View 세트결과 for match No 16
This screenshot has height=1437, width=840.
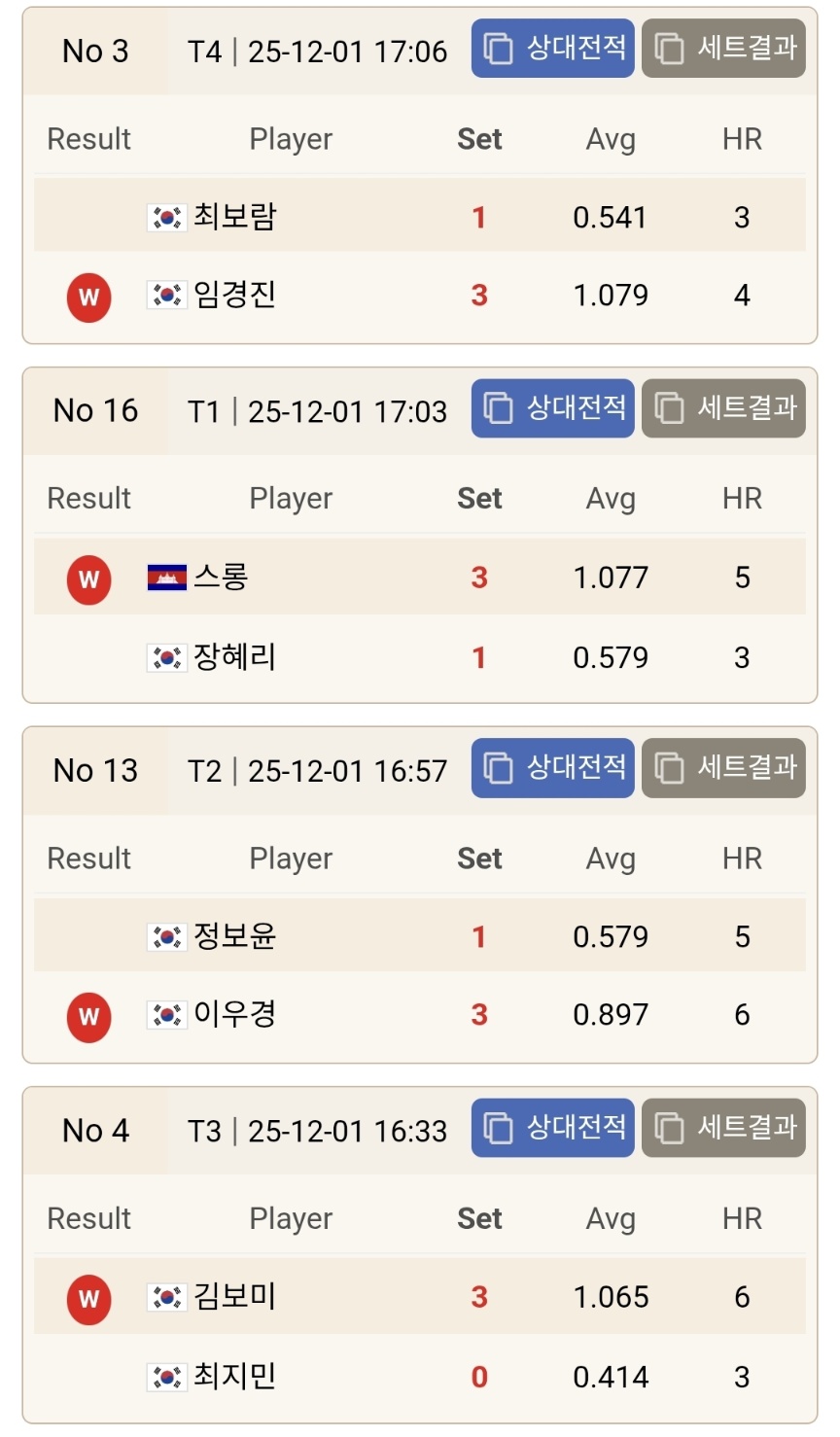[723, 408]
